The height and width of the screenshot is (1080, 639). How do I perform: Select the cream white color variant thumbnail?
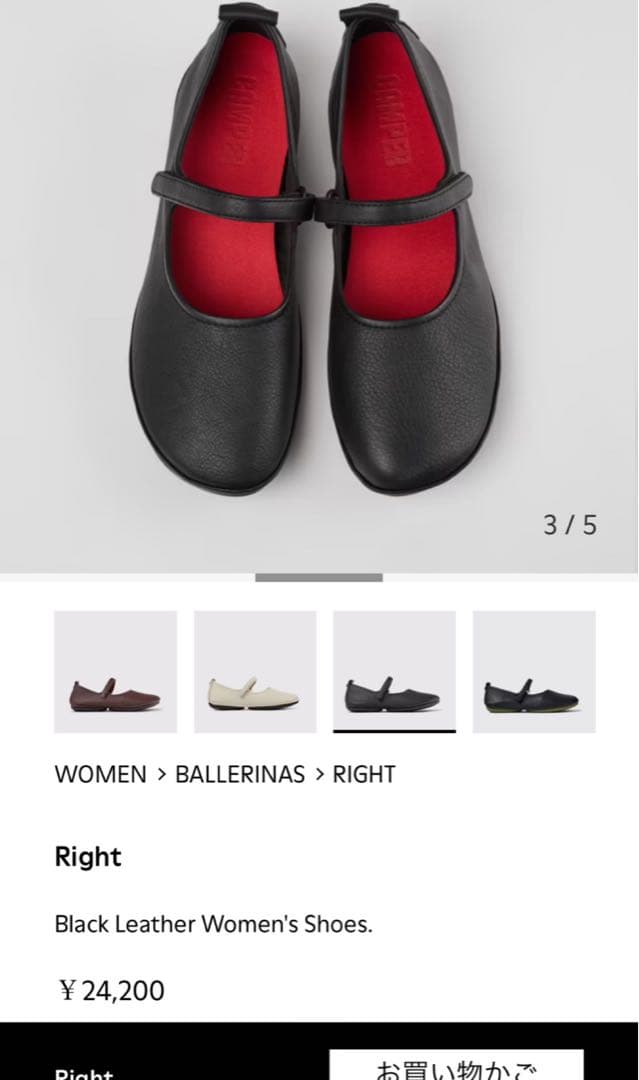[x=255, y=671]
